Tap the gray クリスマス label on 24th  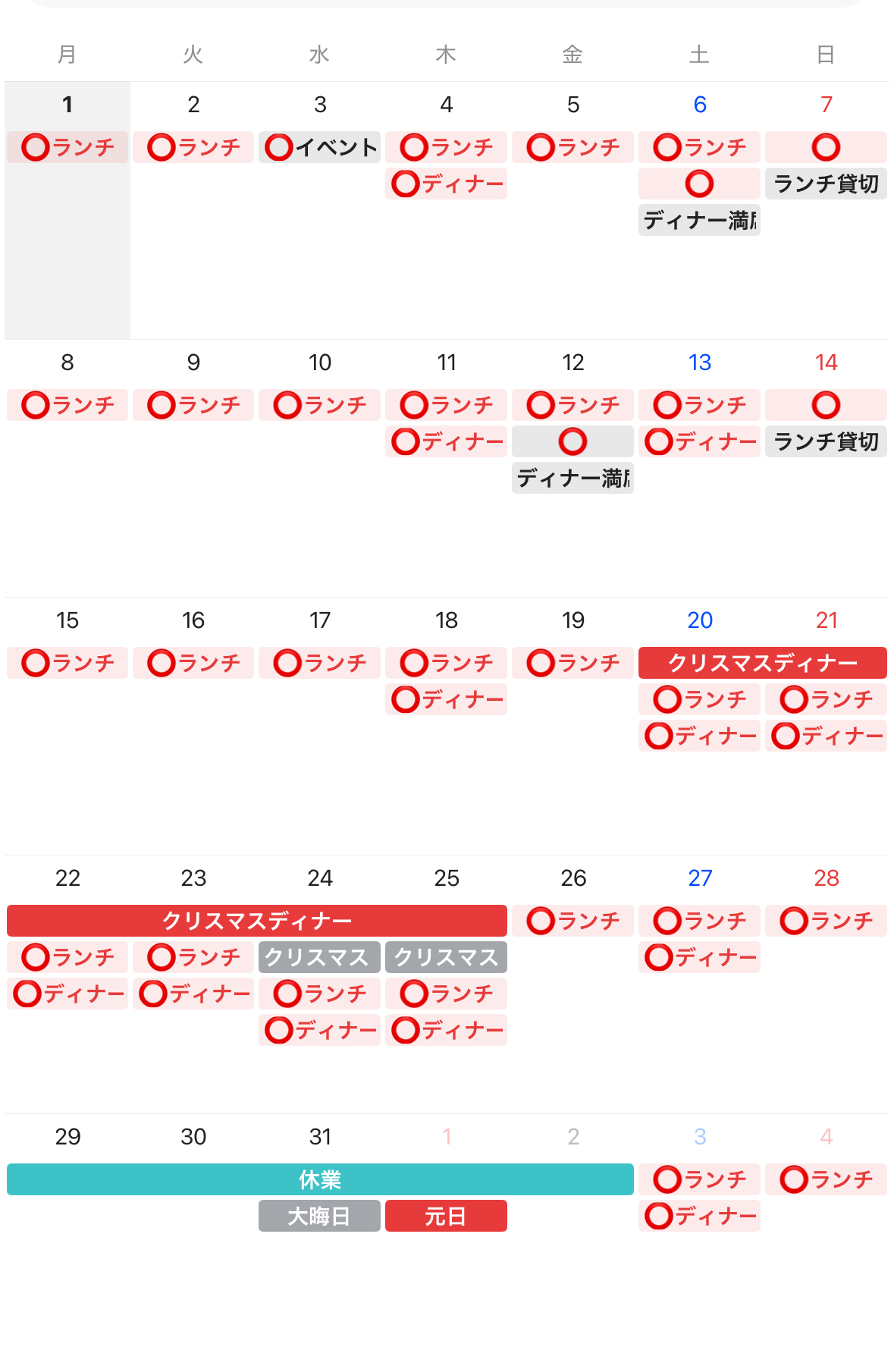[319, 957]
